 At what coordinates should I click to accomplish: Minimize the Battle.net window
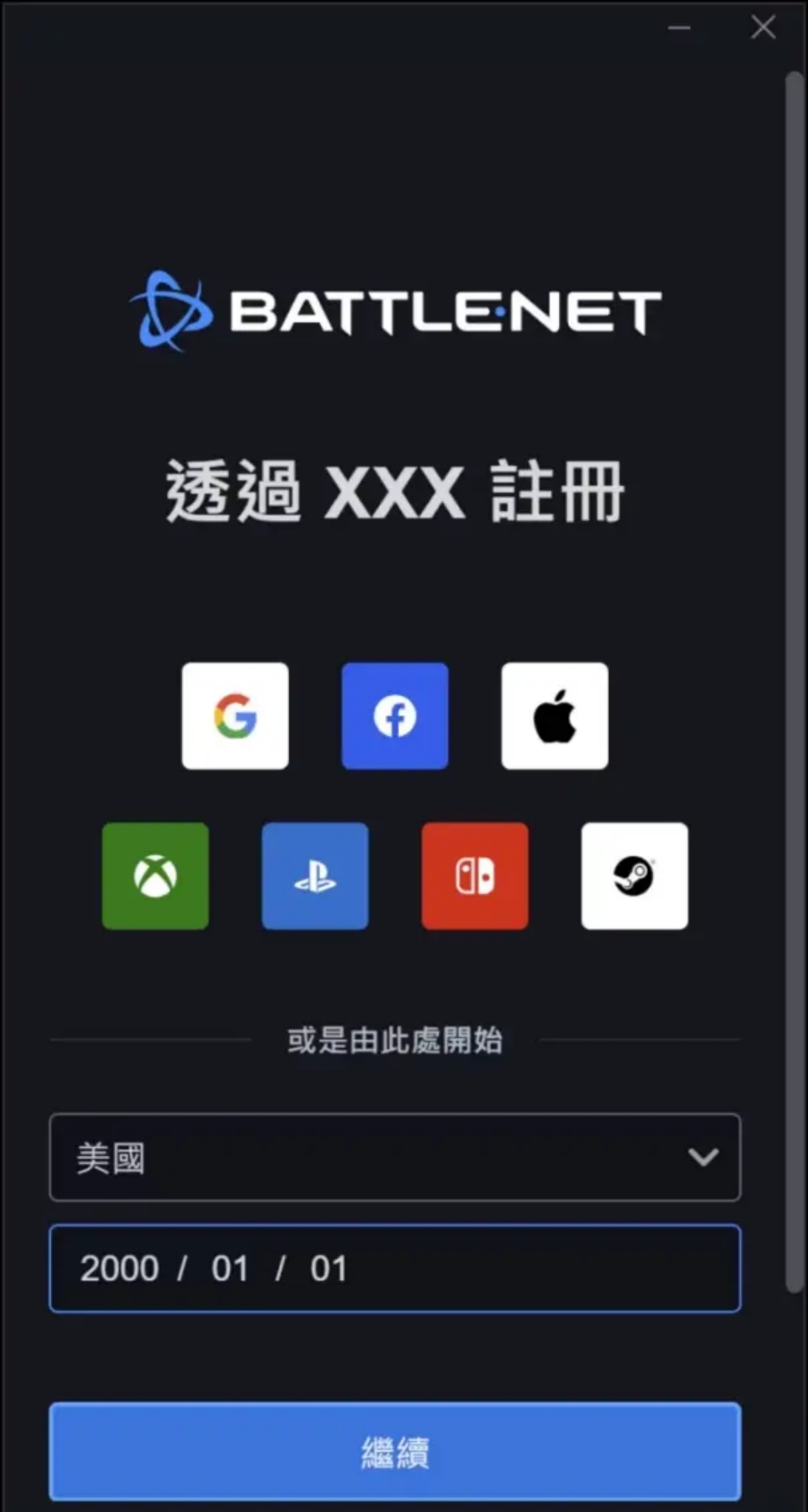point(679,27)
